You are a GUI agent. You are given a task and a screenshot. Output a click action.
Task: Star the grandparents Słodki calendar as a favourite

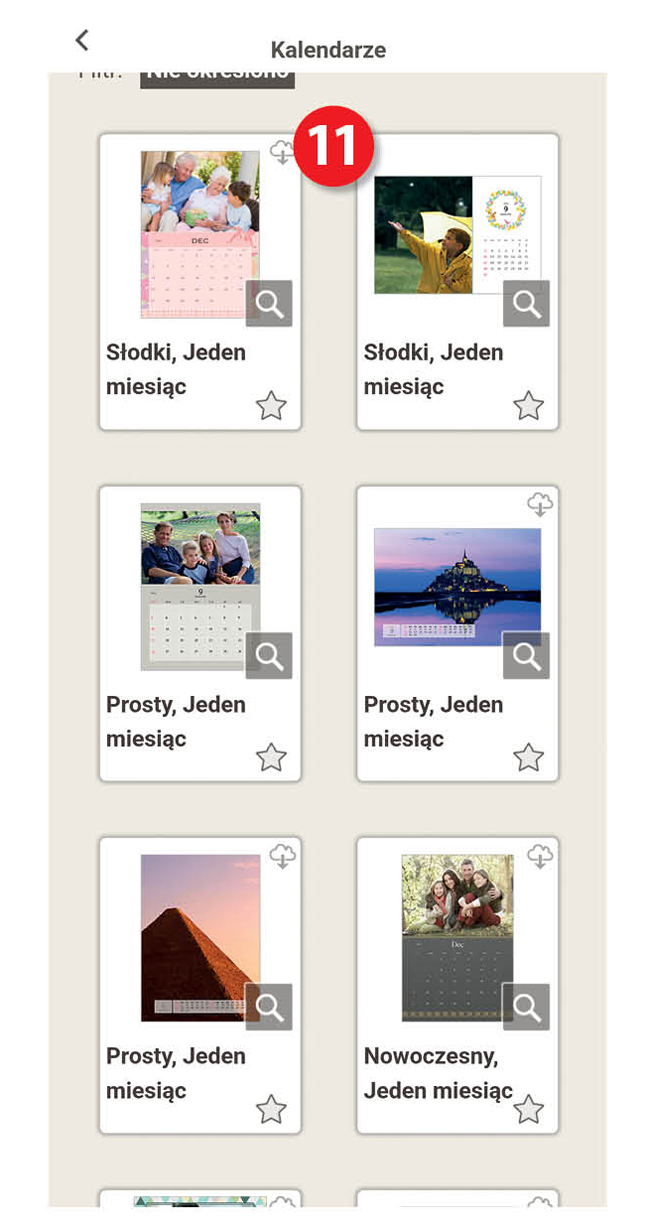(271, 406)
